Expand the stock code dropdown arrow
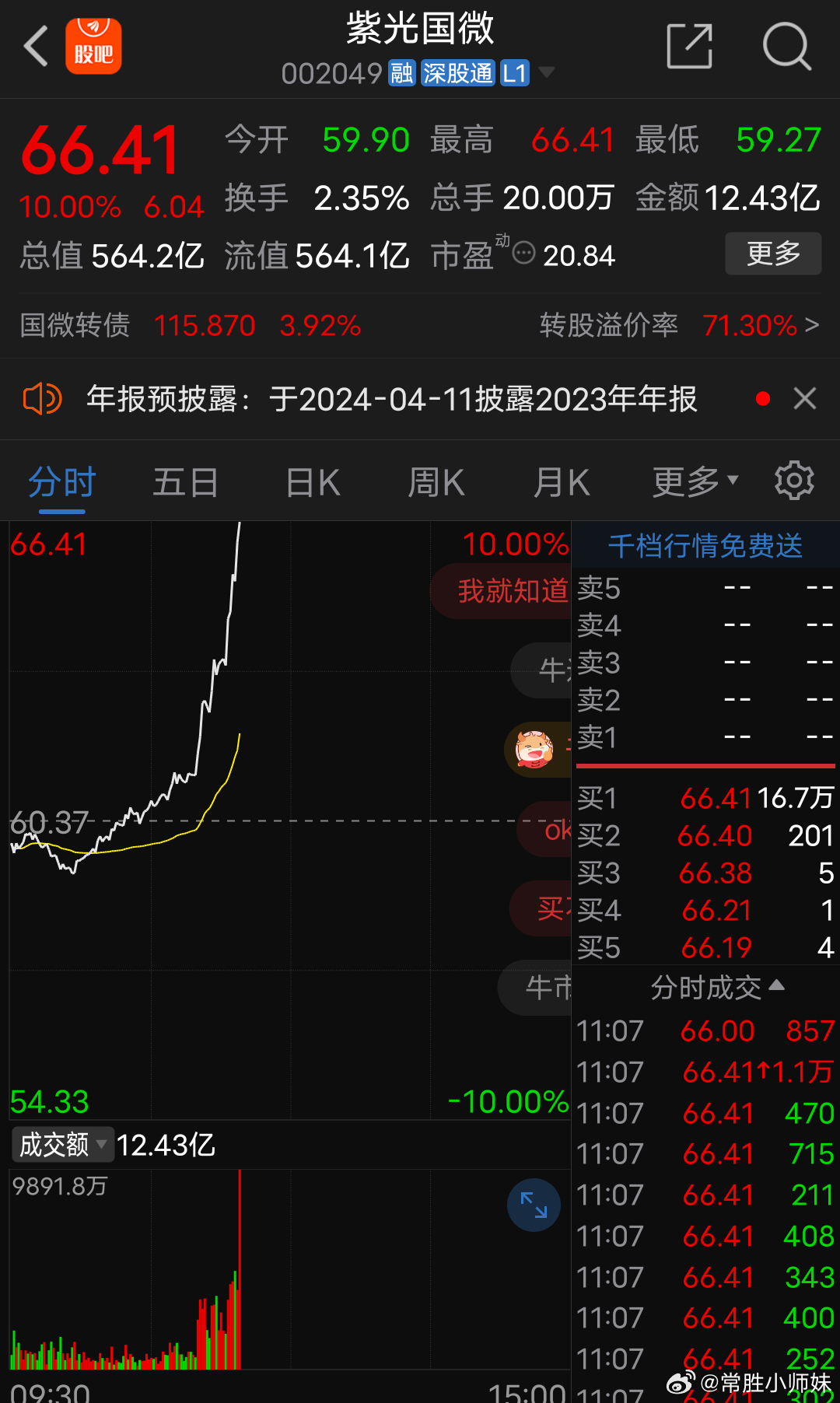The height and width of the screenshot is (1403, 840). [547, 73]
